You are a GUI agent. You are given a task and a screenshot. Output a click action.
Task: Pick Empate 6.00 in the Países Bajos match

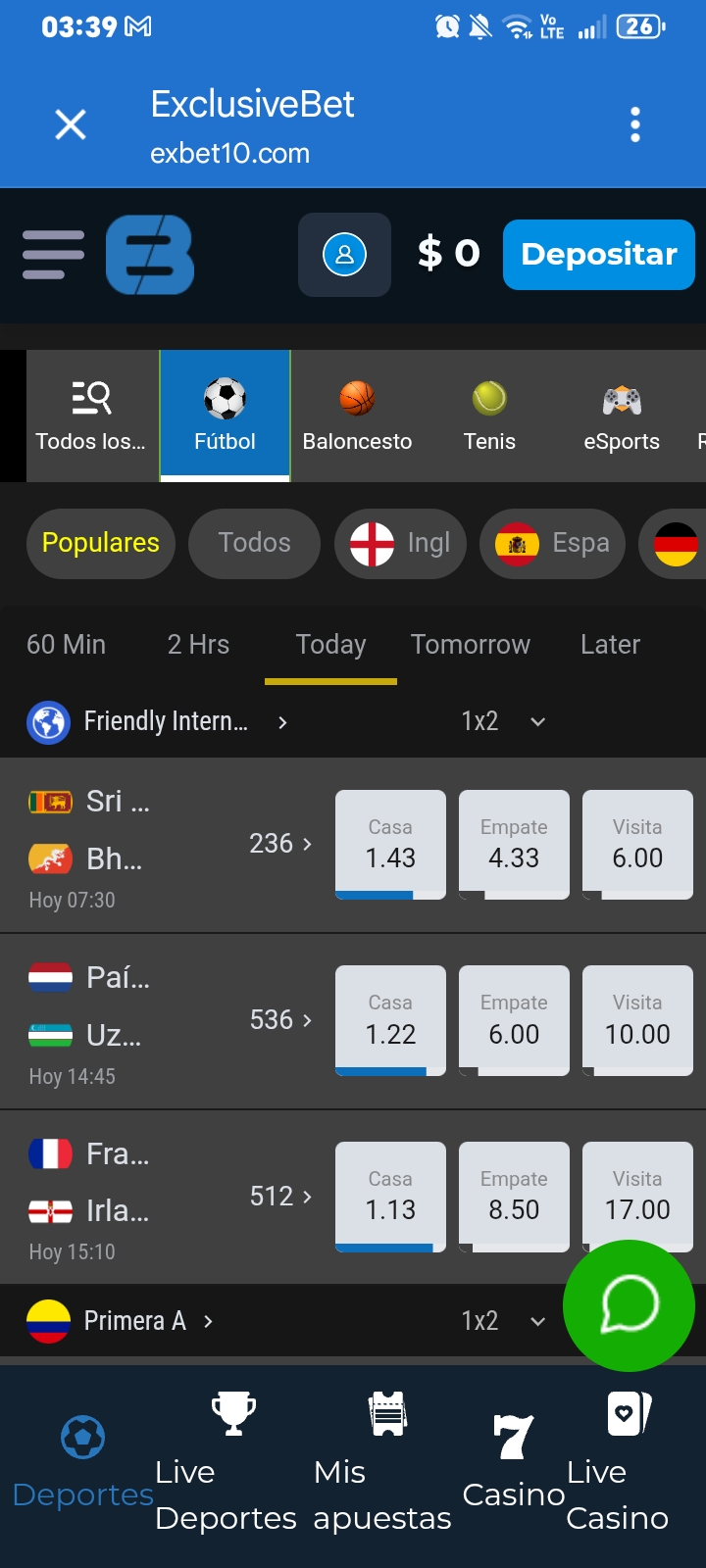pyautogui.click(x=514, y=1020)
